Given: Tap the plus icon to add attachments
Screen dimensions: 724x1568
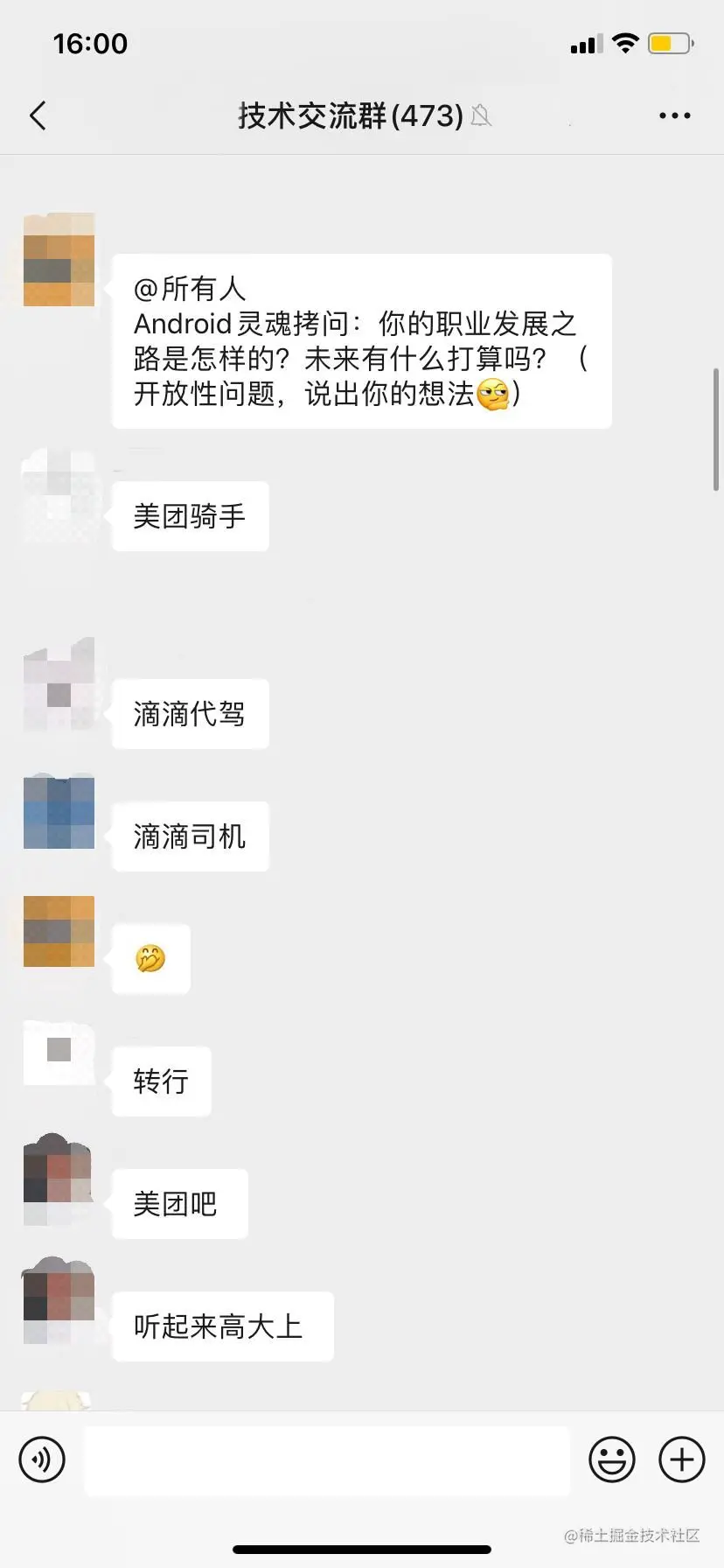Looking at the screenshot, I should [681, 1459].
